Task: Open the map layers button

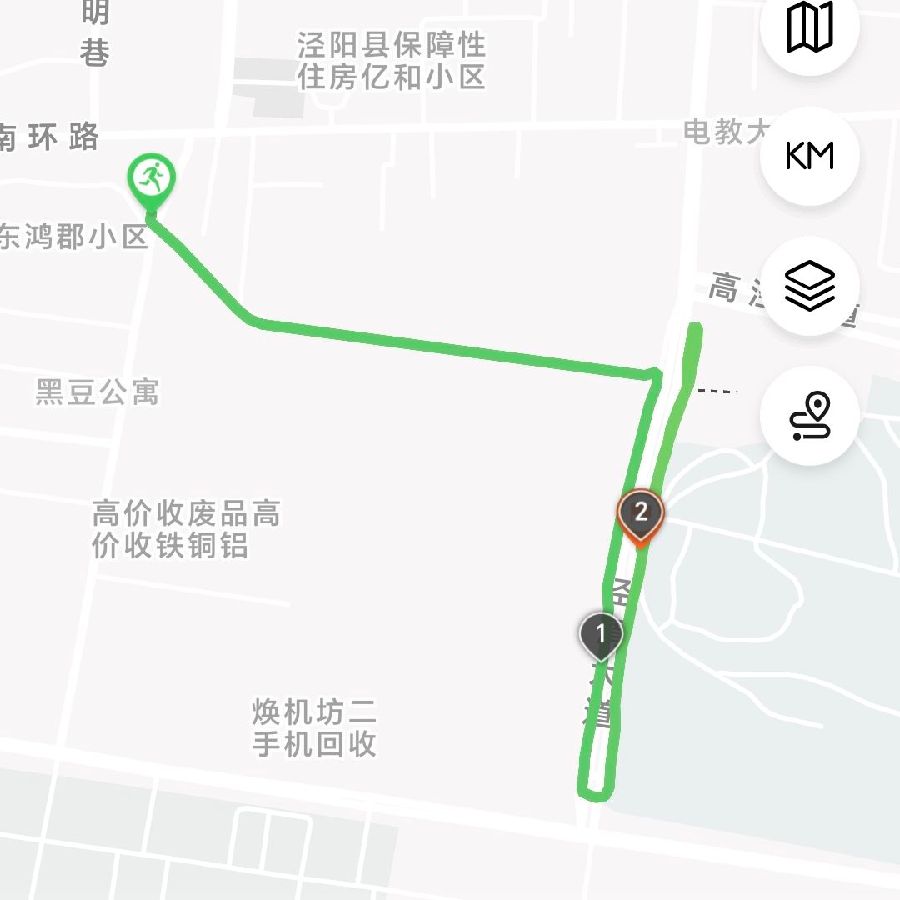Action: click(x=810, y=286)
